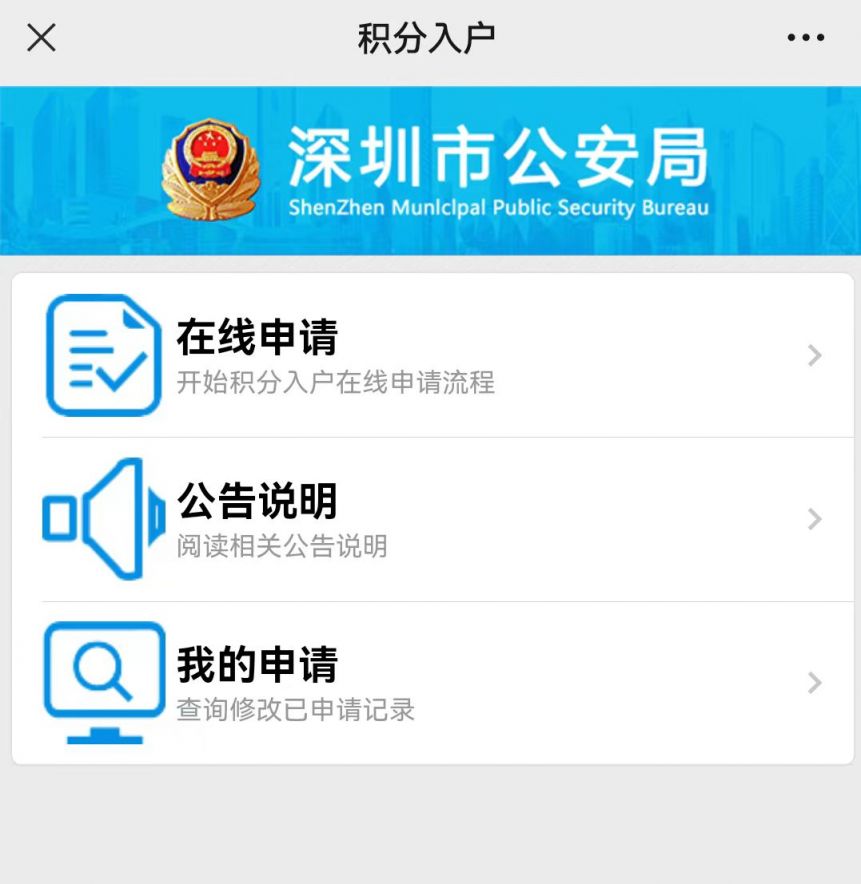861x884 pixels.
Task: Click the announcement speaker graphic
Action: coord(101,520)
